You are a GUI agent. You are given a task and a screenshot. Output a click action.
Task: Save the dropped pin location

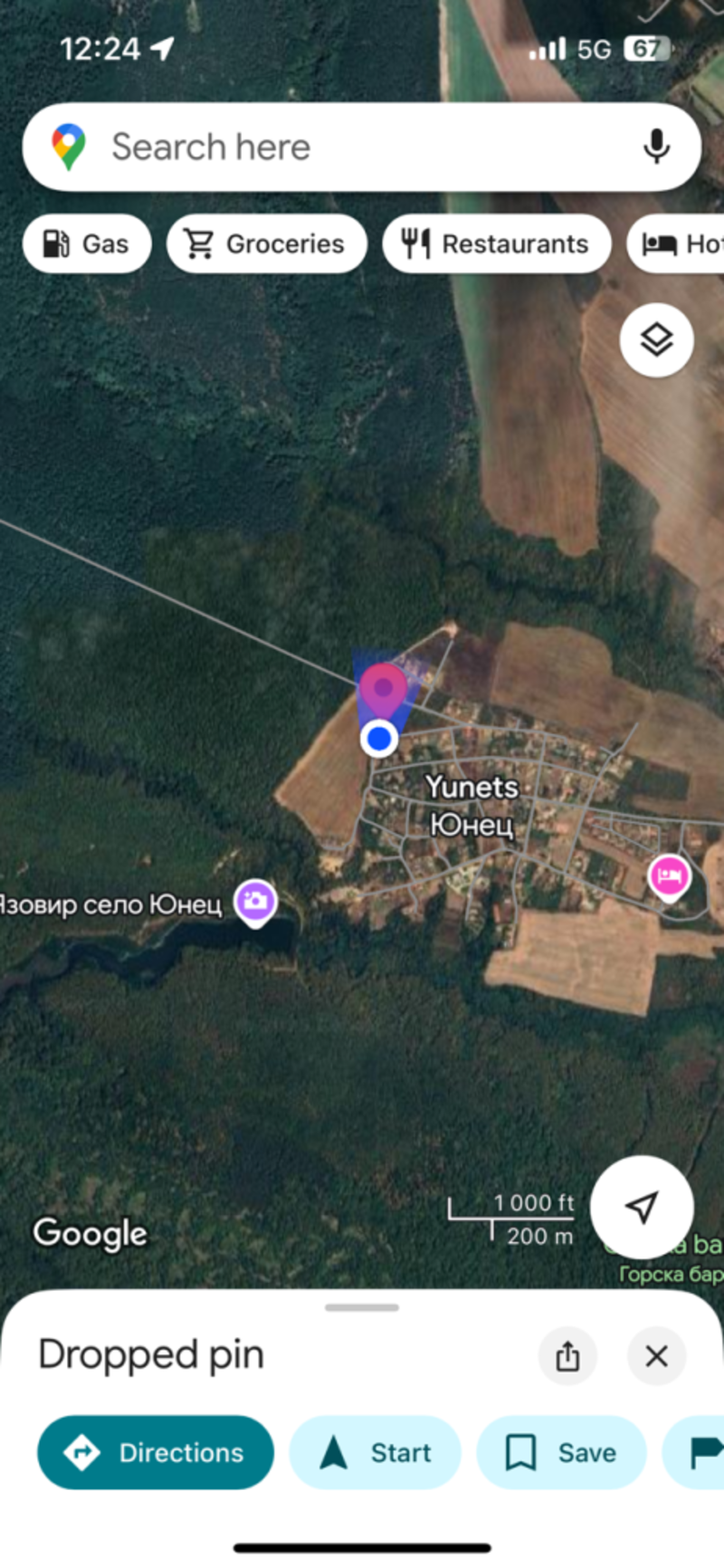click(561, 1452)
